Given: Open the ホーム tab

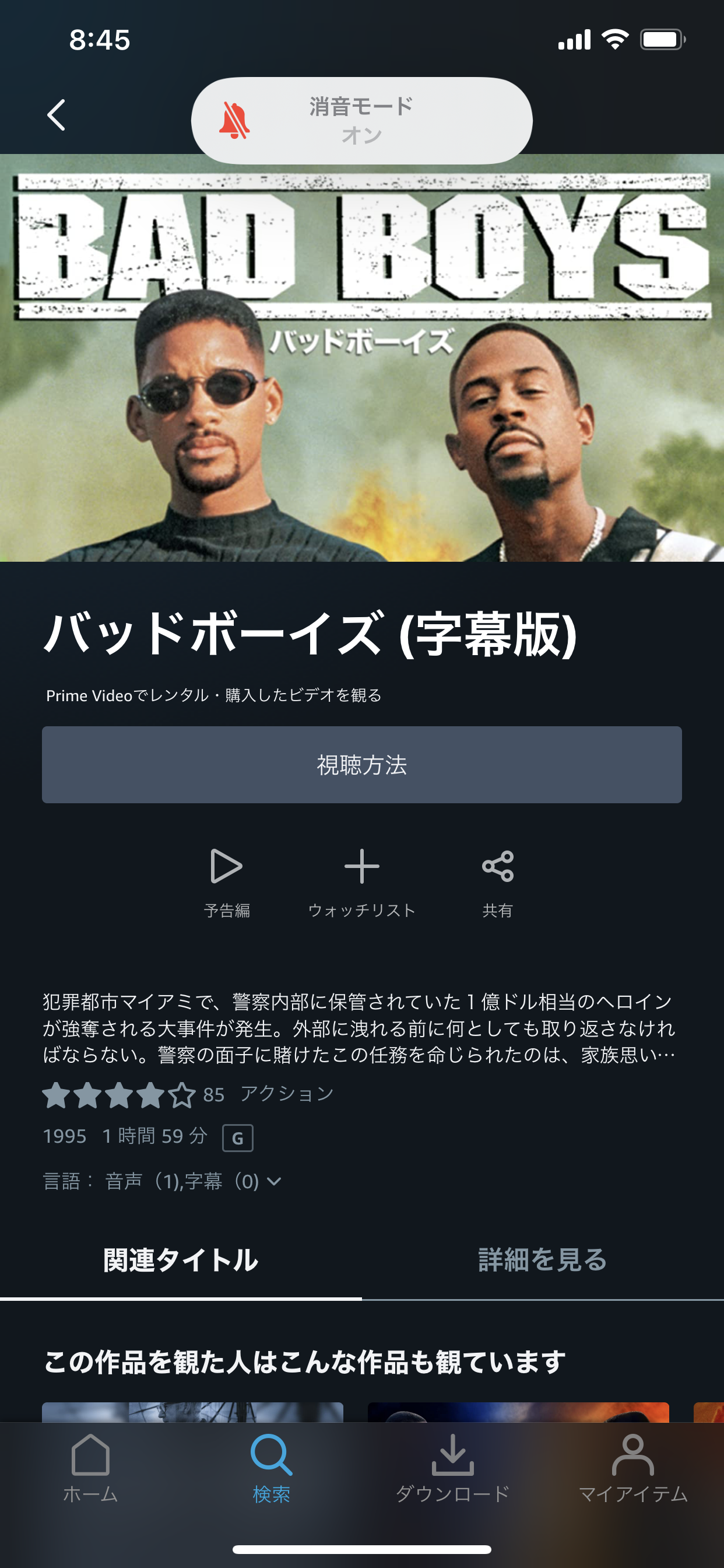Looking at the screenshot, I should coord(90,1468).
